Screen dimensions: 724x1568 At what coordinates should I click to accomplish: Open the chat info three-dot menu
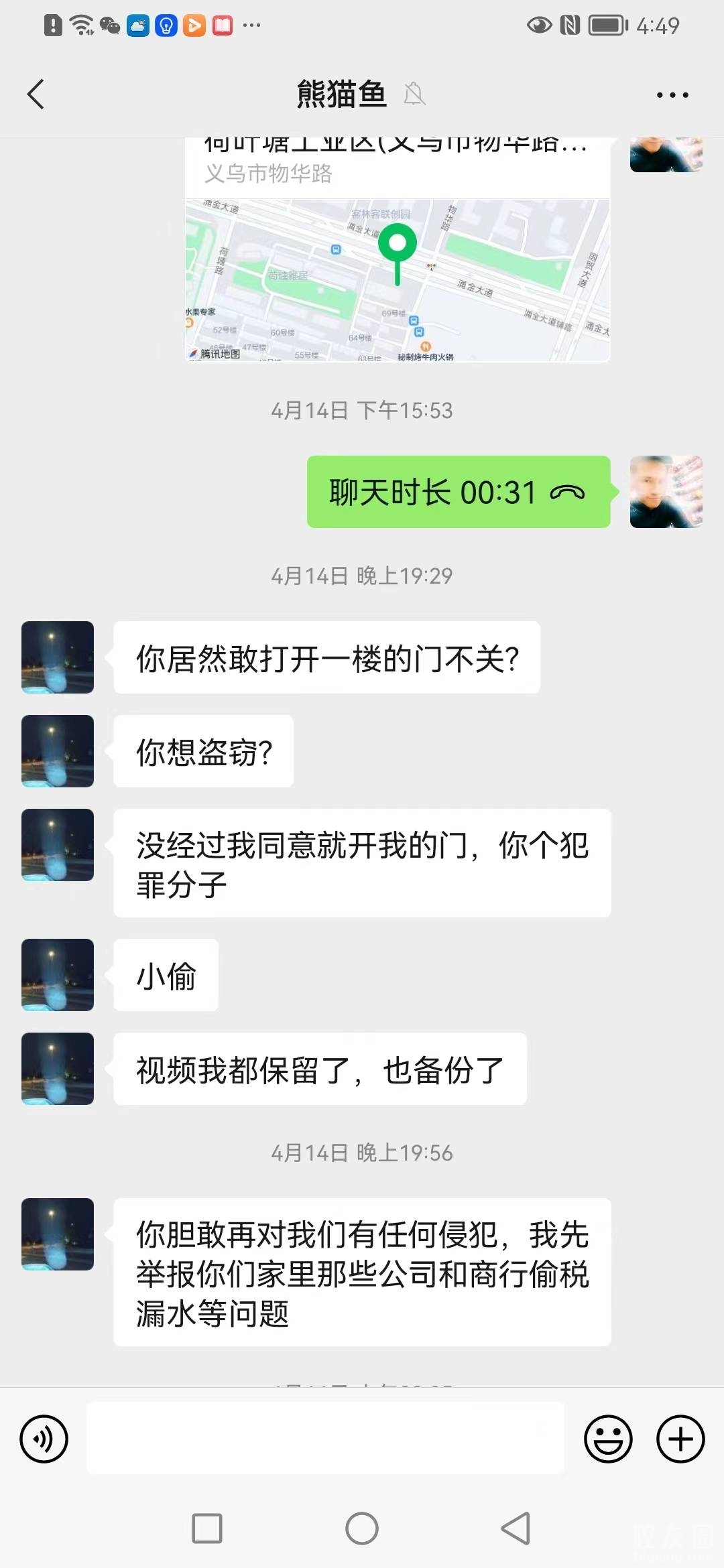click(672, 95)
